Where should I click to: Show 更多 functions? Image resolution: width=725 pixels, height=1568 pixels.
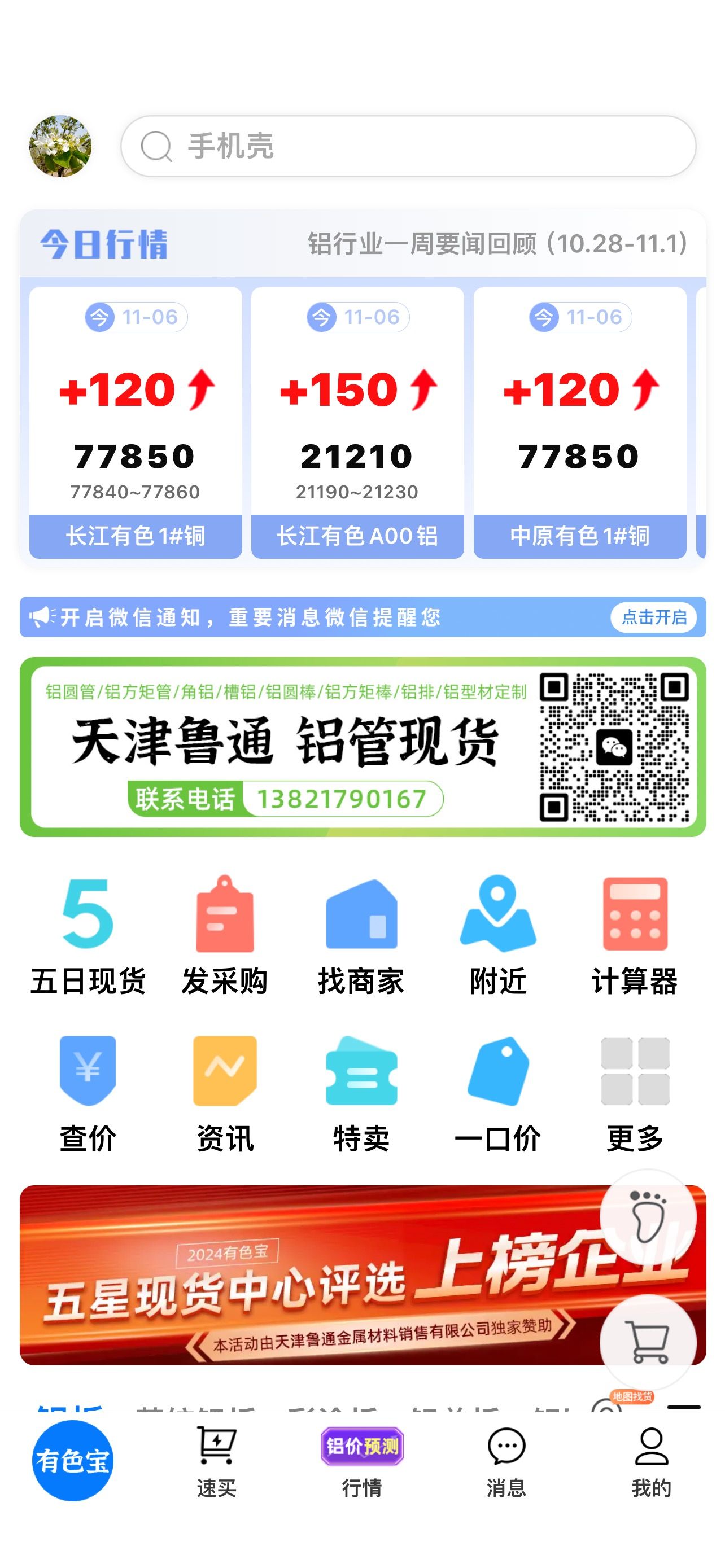635,1094
